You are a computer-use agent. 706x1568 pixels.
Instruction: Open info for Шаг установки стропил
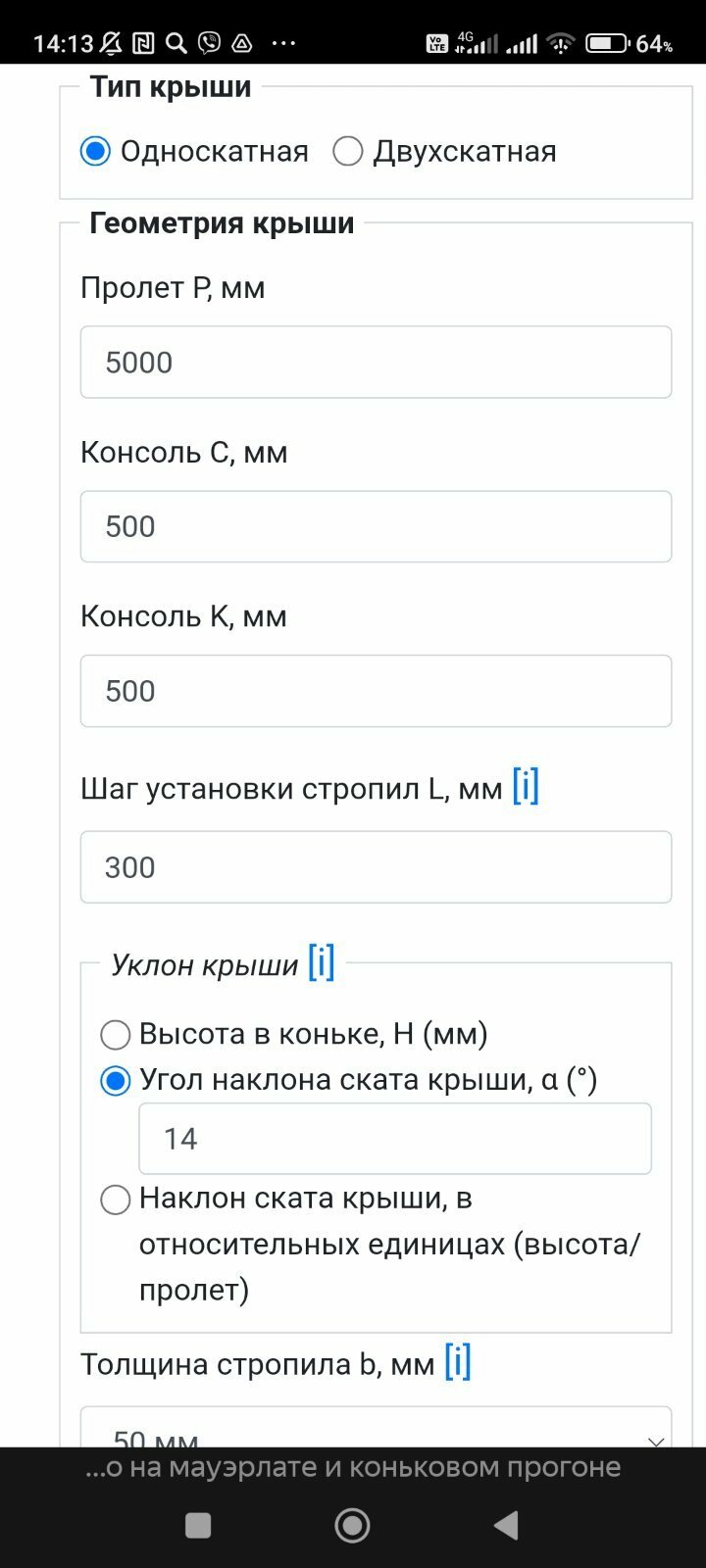click(x=526, y=787)
